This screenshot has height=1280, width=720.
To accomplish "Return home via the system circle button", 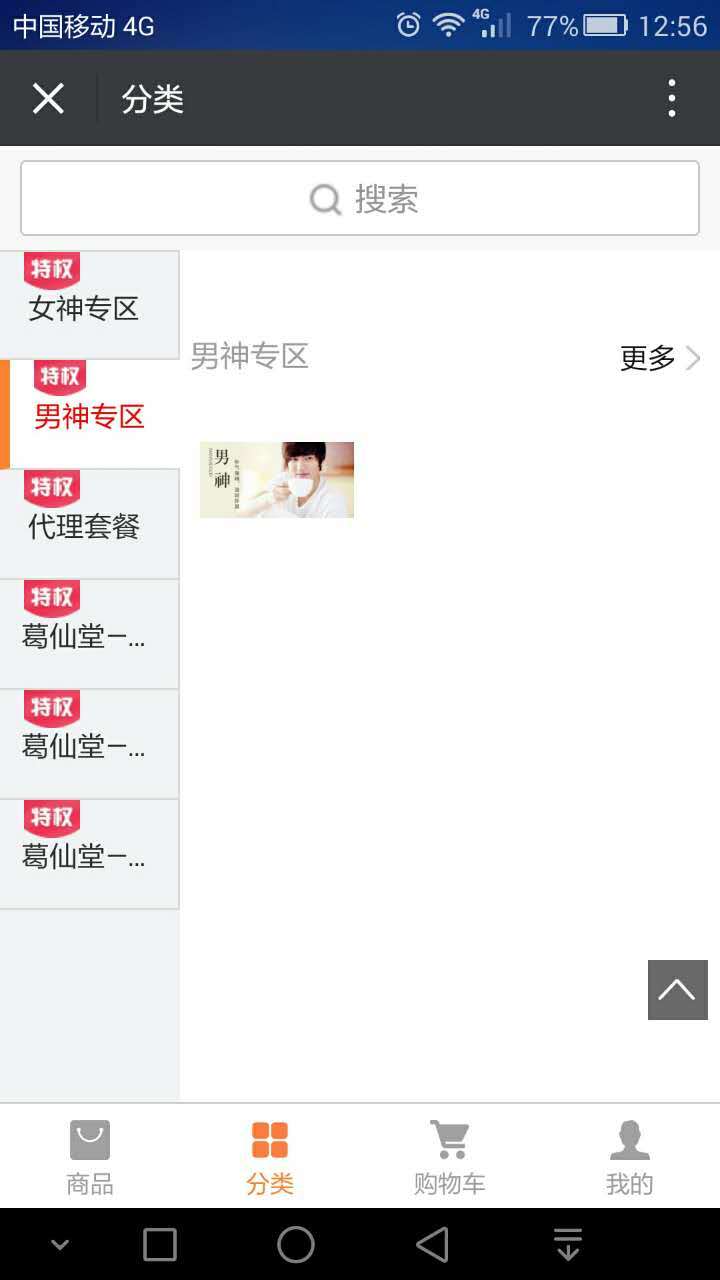I will click(296, 1245).
